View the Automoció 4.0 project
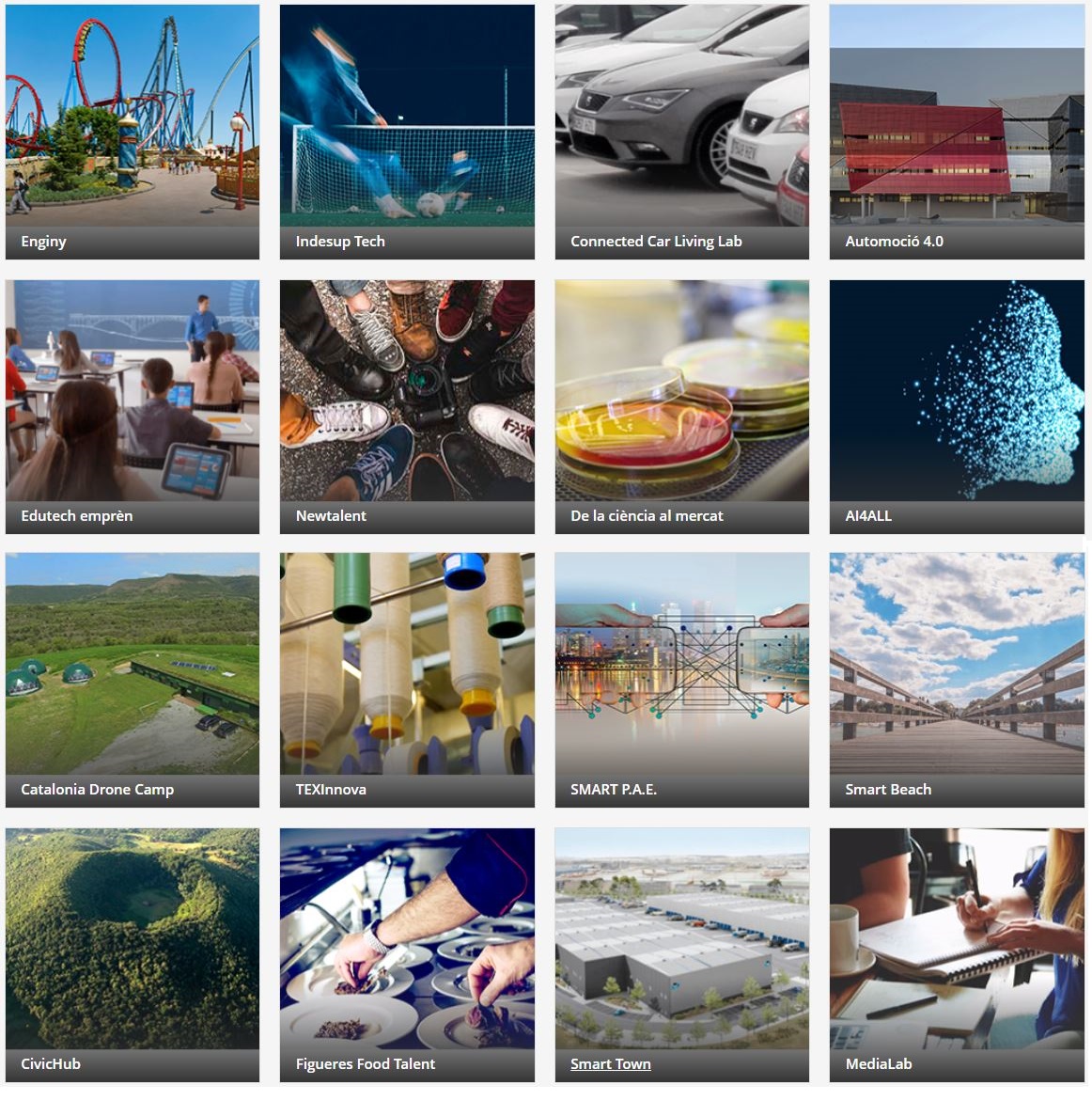 click(x=957, y=132)
